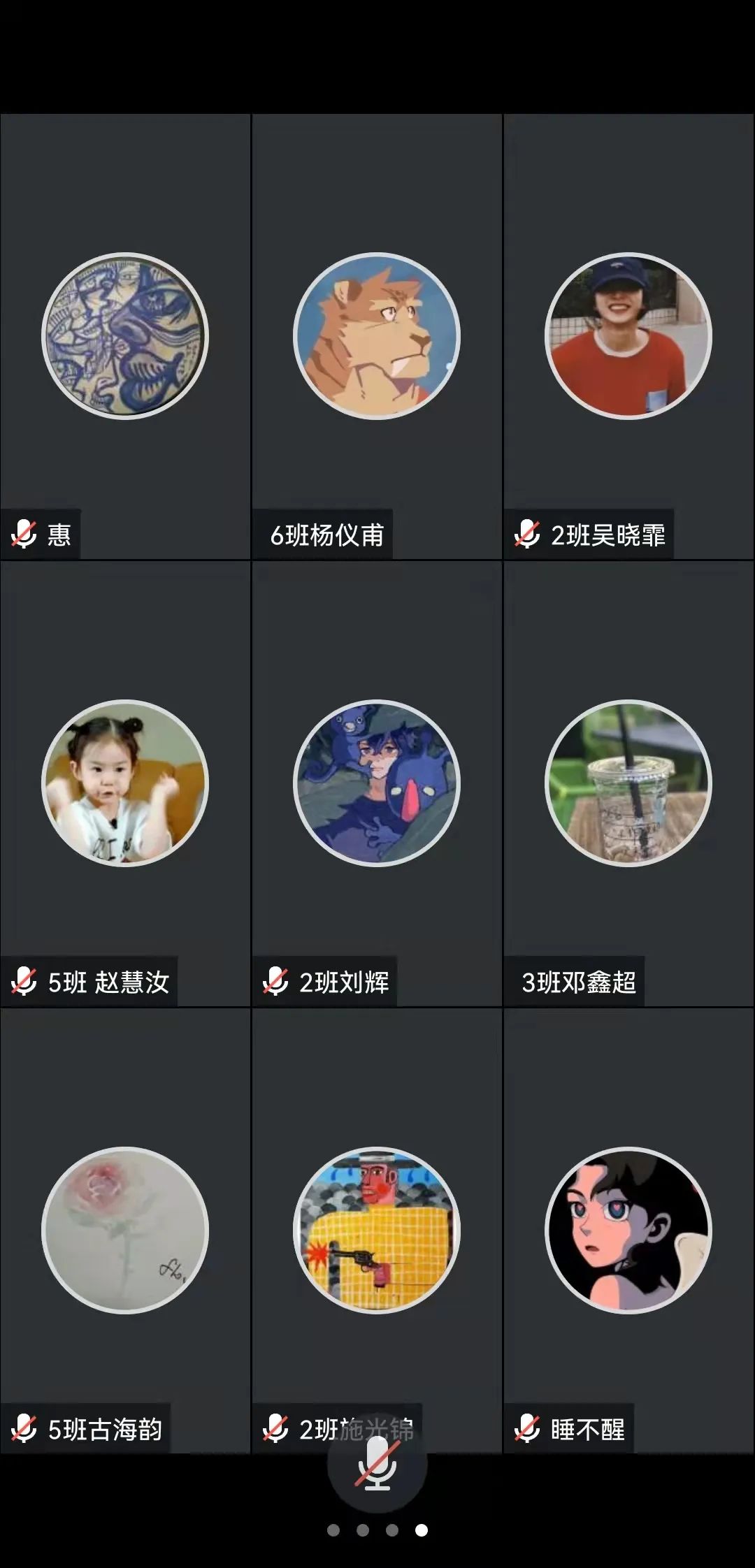Open participant tile named 睡不醒
Screen dimensions: 755x1568
coord(628,1231)
